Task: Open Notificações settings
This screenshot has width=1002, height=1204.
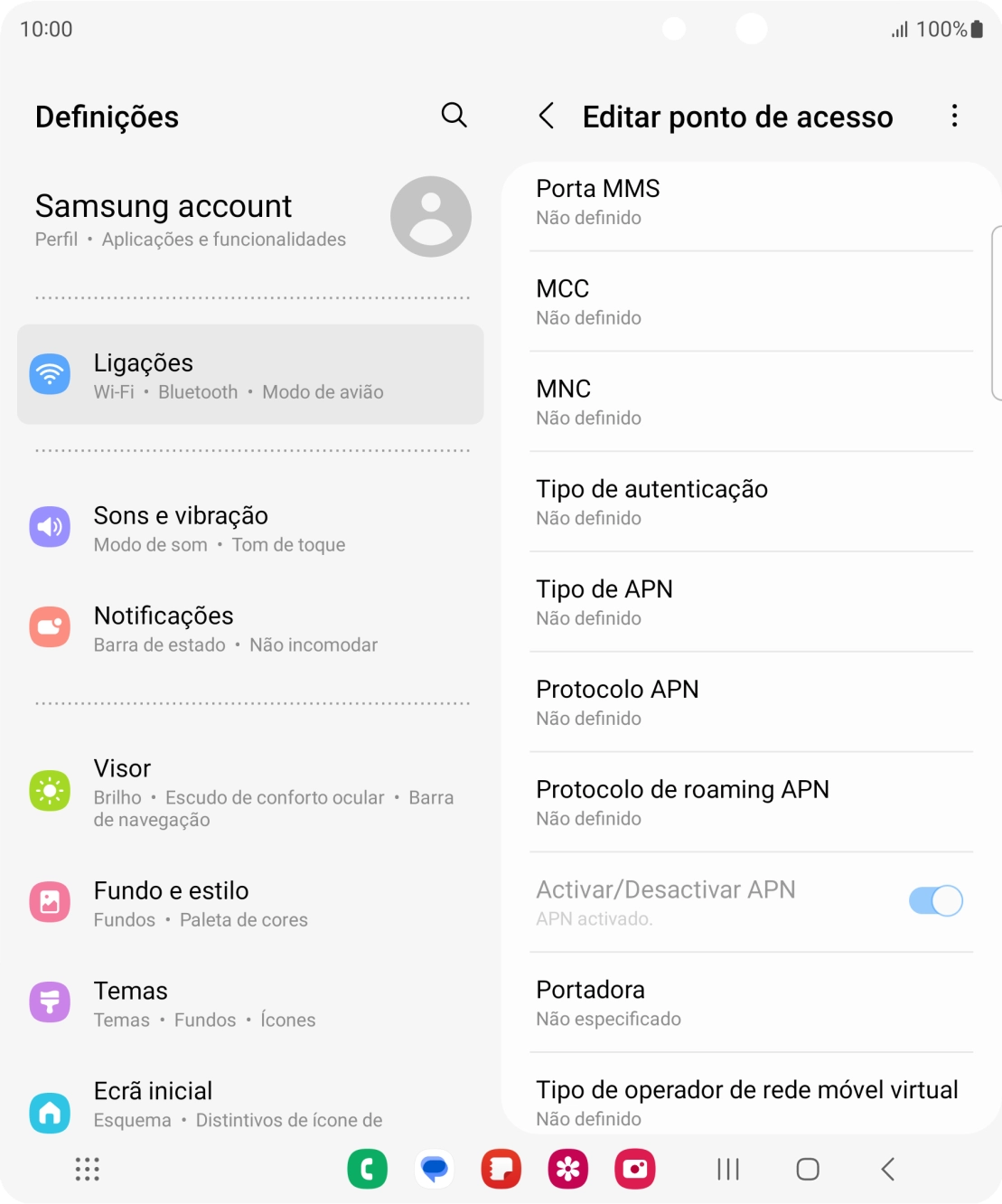Action: coord(250,629)
